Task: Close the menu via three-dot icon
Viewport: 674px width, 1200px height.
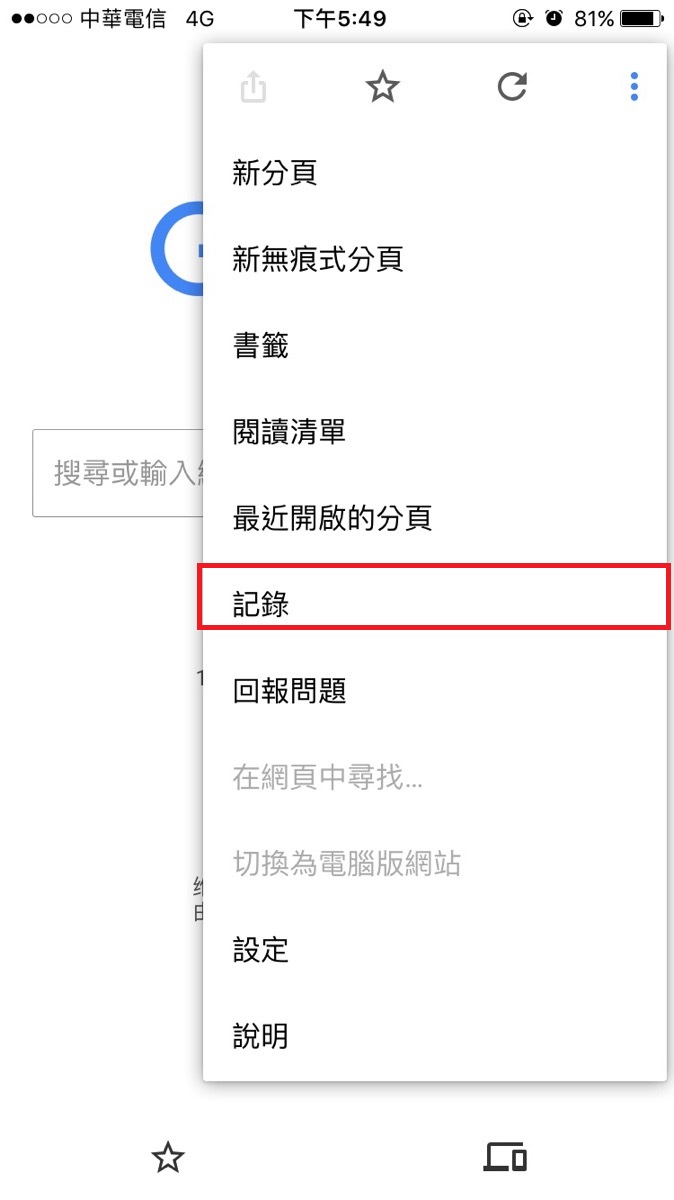Action: (x=634, y=88)
